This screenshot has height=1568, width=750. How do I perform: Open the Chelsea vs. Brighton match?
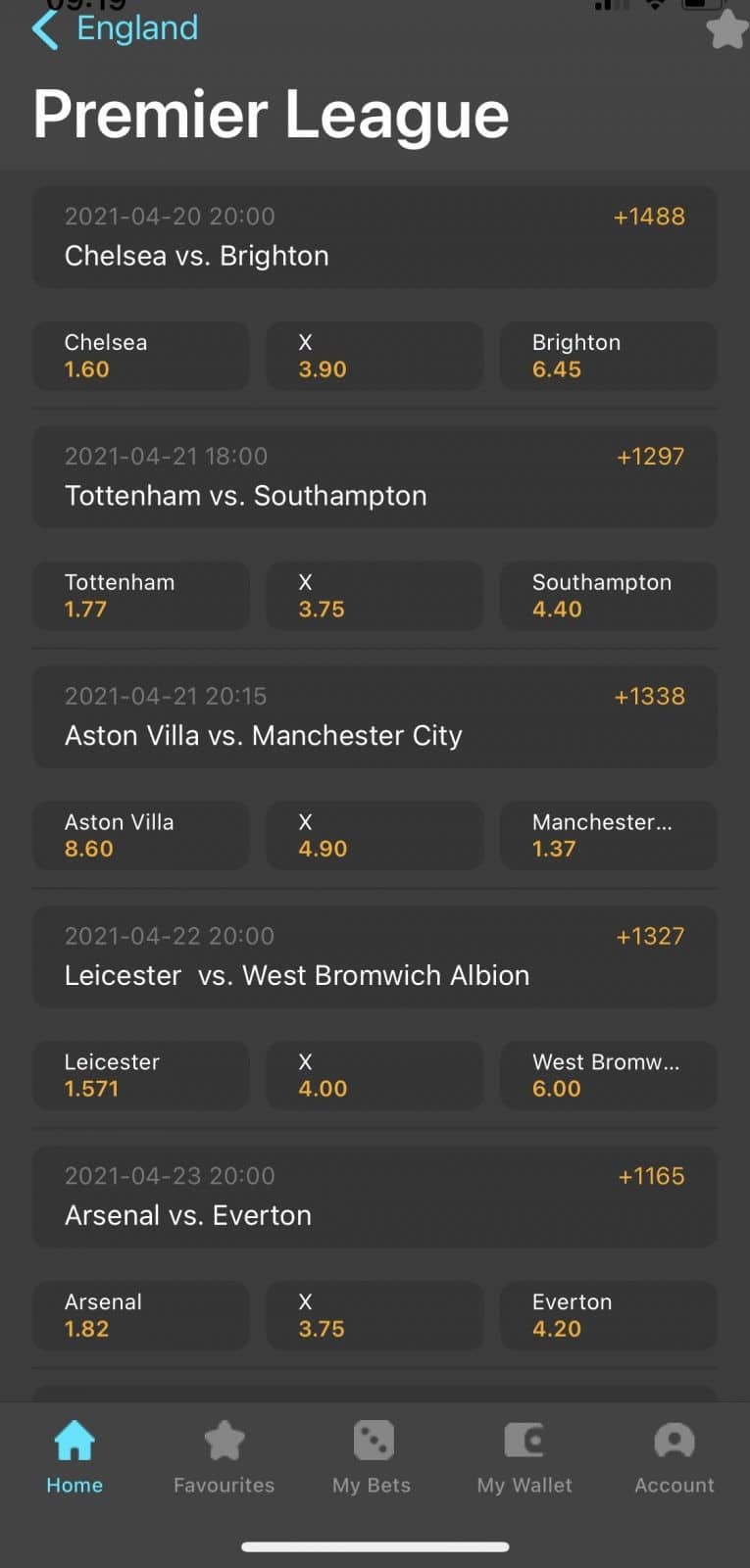pyautogui.click(x=375, y=237)
